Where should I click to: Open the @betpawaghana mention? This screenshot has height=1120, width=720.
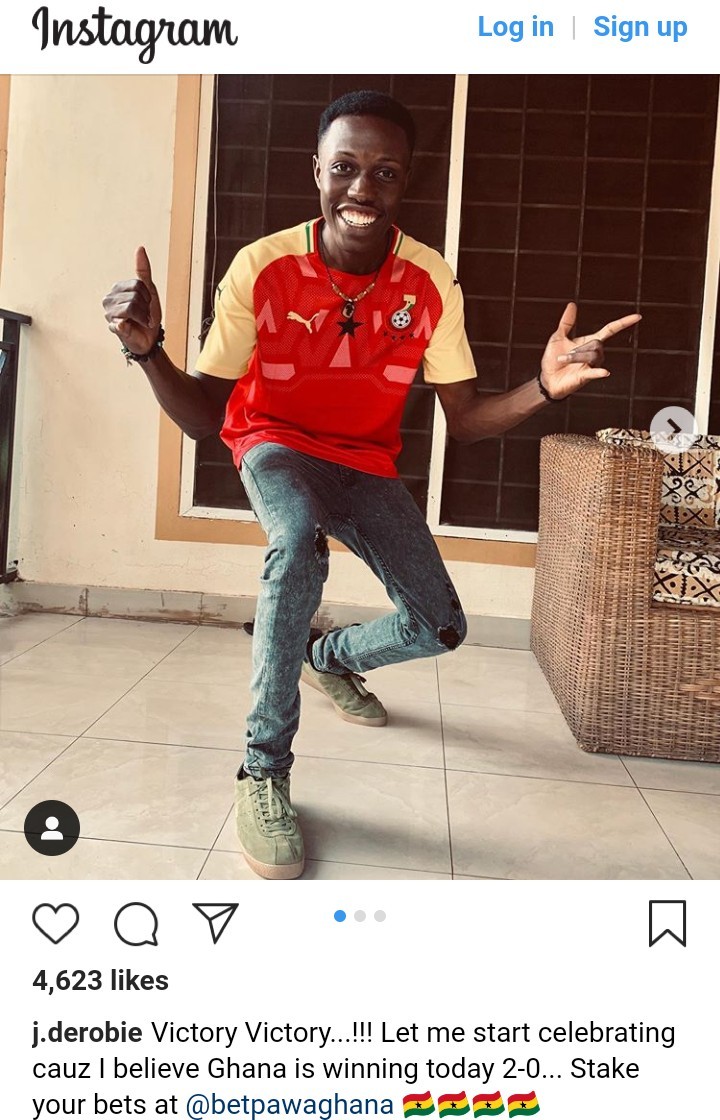coord(290,1105)
